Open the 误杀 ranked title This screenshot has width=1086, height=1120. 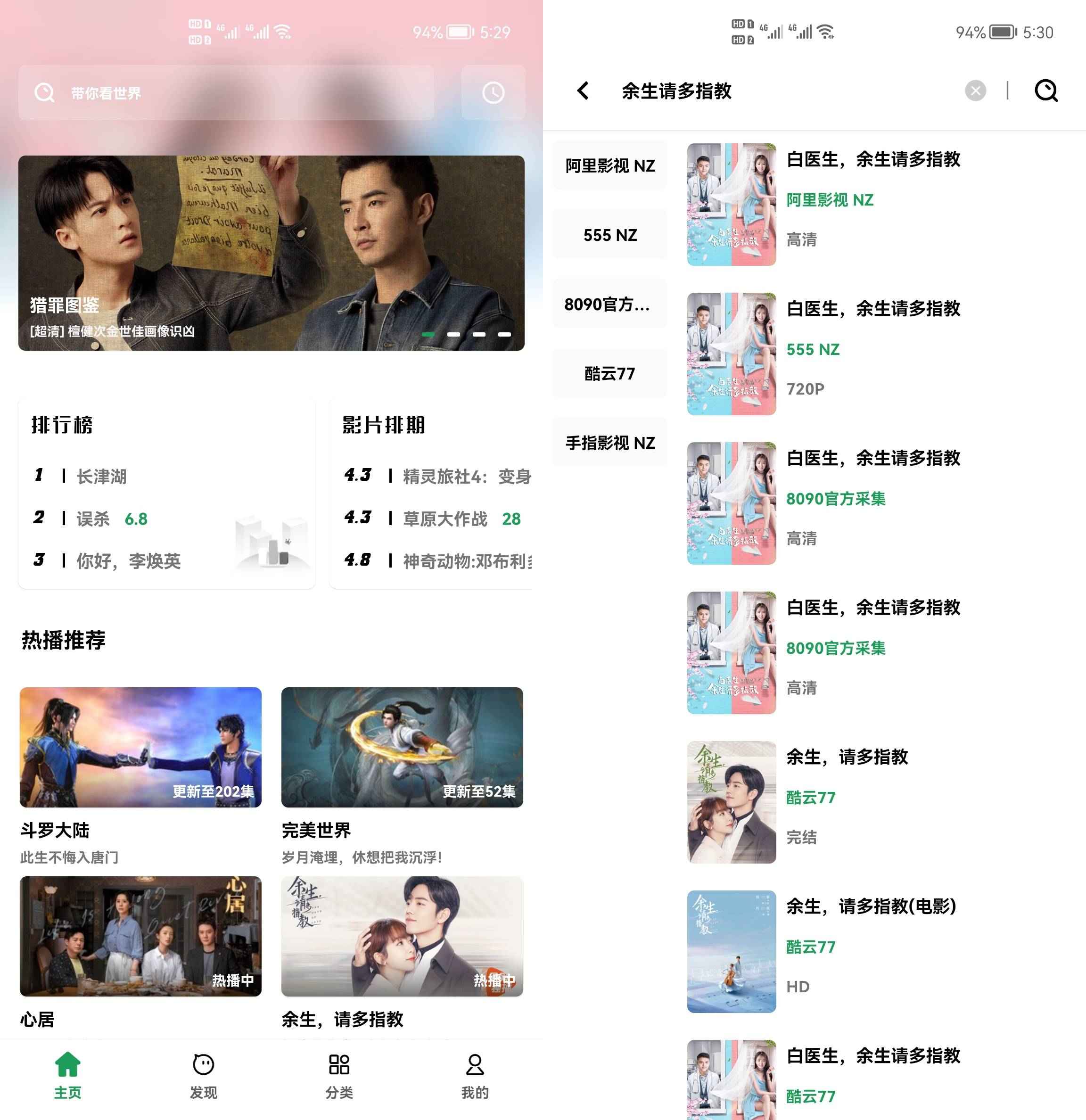point(92,519)
